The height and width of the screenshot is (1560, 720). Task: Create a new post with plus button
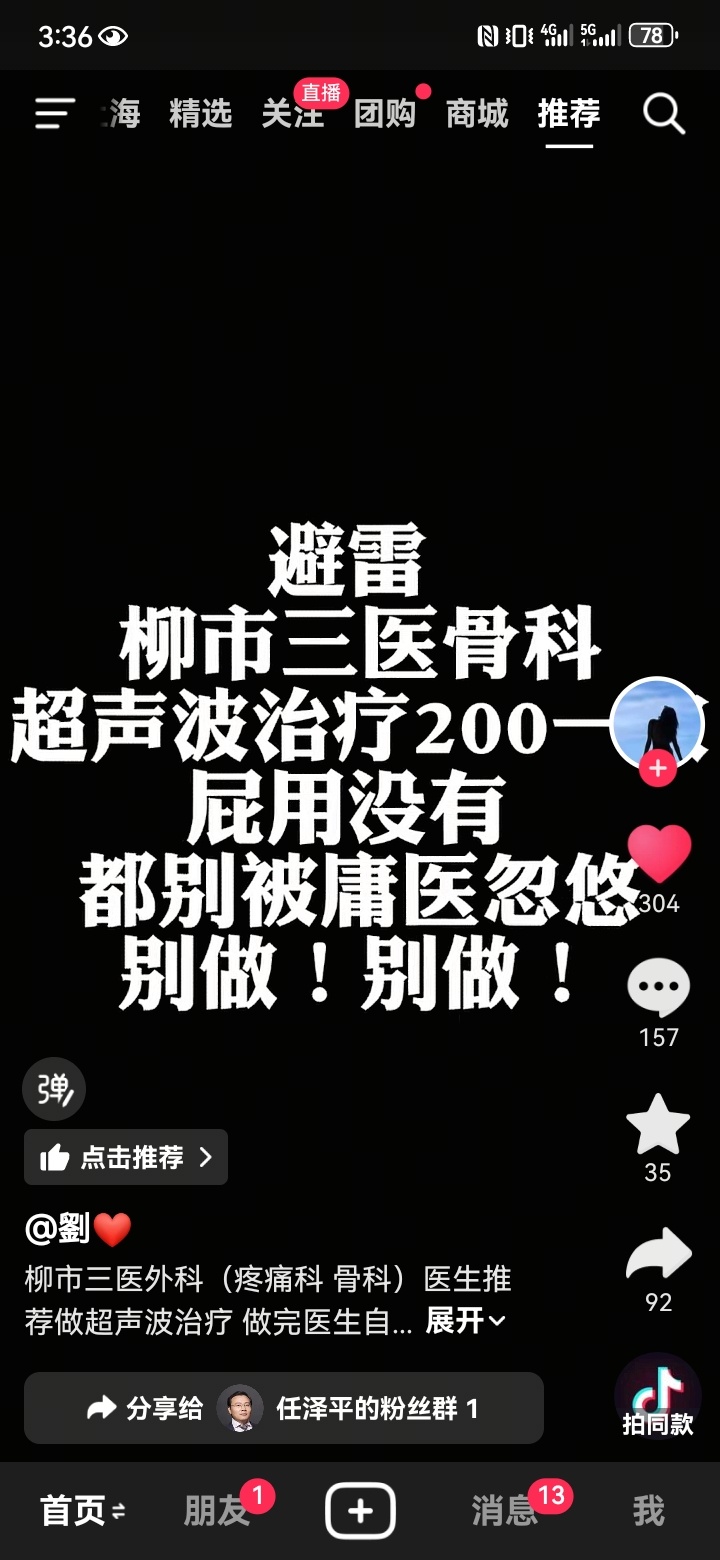click(360, 1511)
